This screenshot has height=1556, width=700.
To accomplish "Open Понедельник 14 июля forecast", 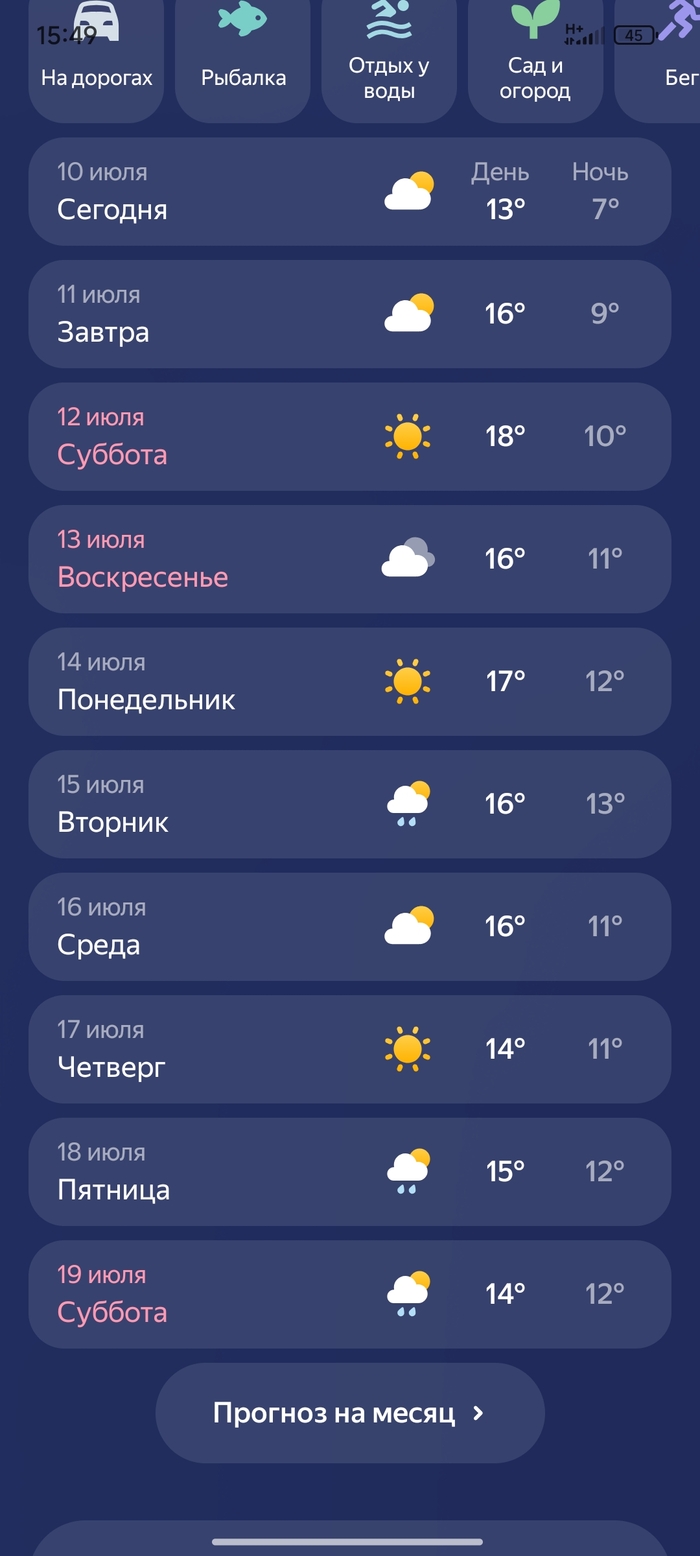I will (349, 681).
